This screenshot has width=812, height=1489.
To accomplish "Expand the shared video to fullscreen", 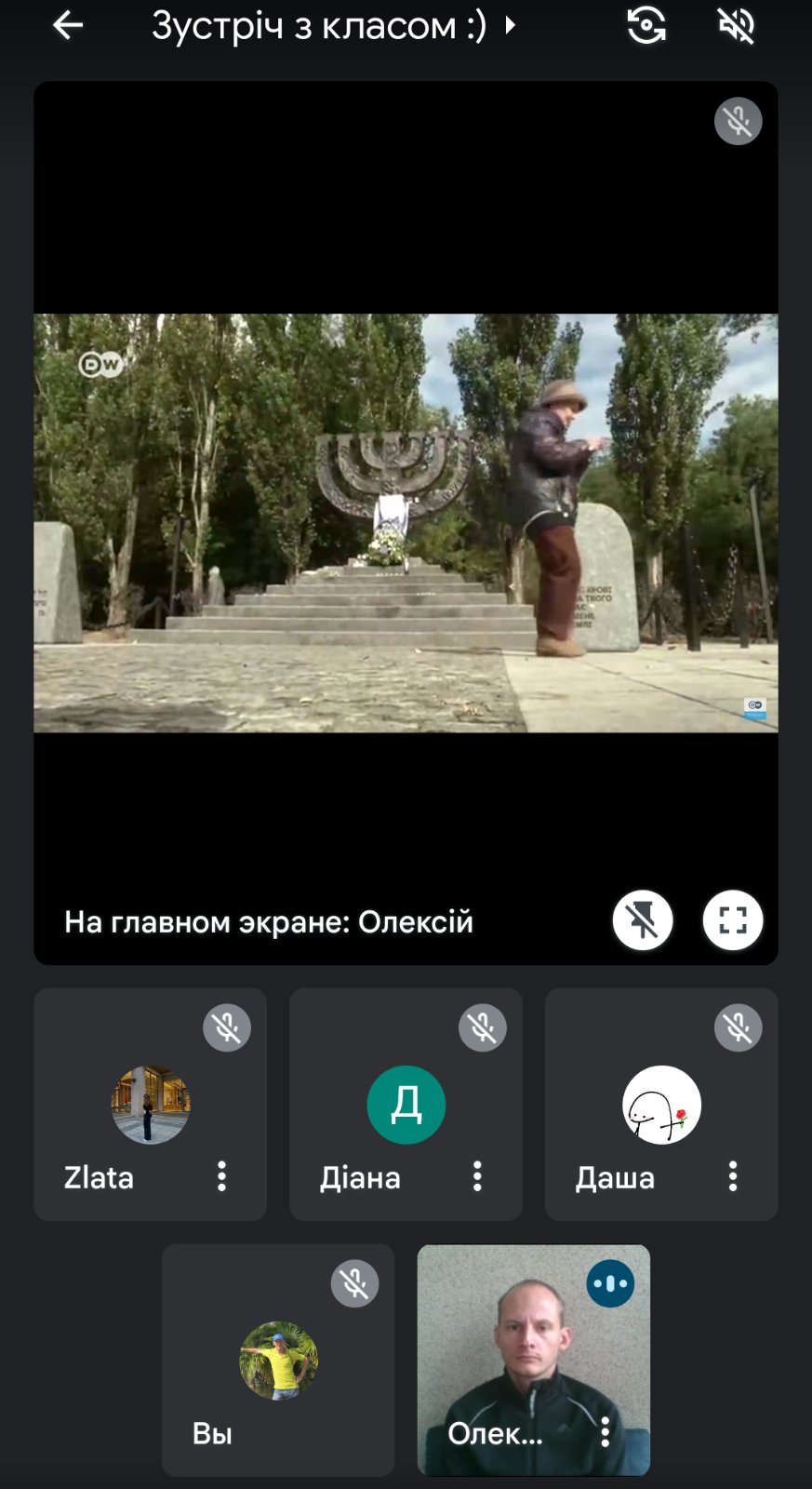I will [733, 920].
